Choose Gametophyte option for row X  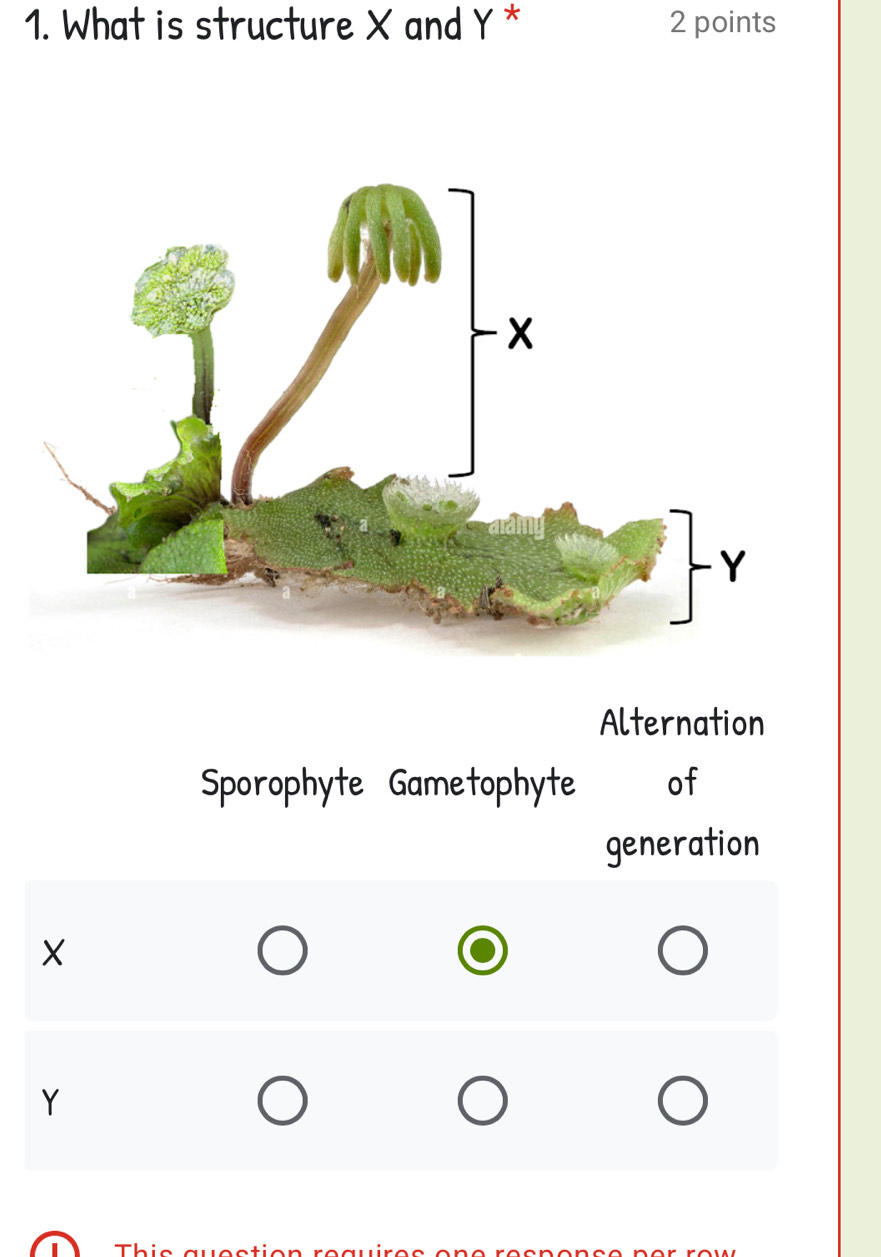(483, 950)
